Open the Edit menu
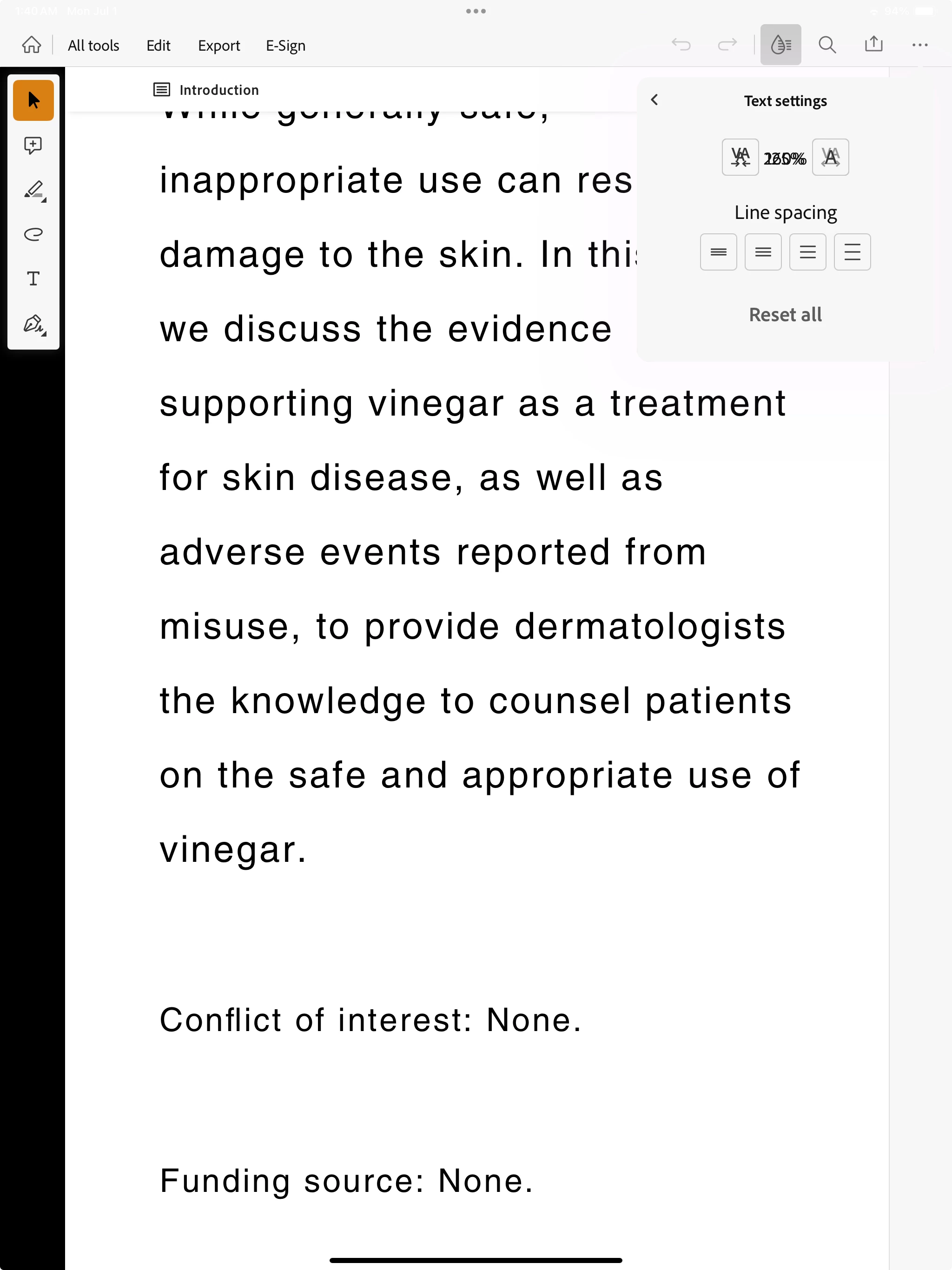Image resolution: width=952 pixels, height=1270 pixels. click(x=158, y=46)
